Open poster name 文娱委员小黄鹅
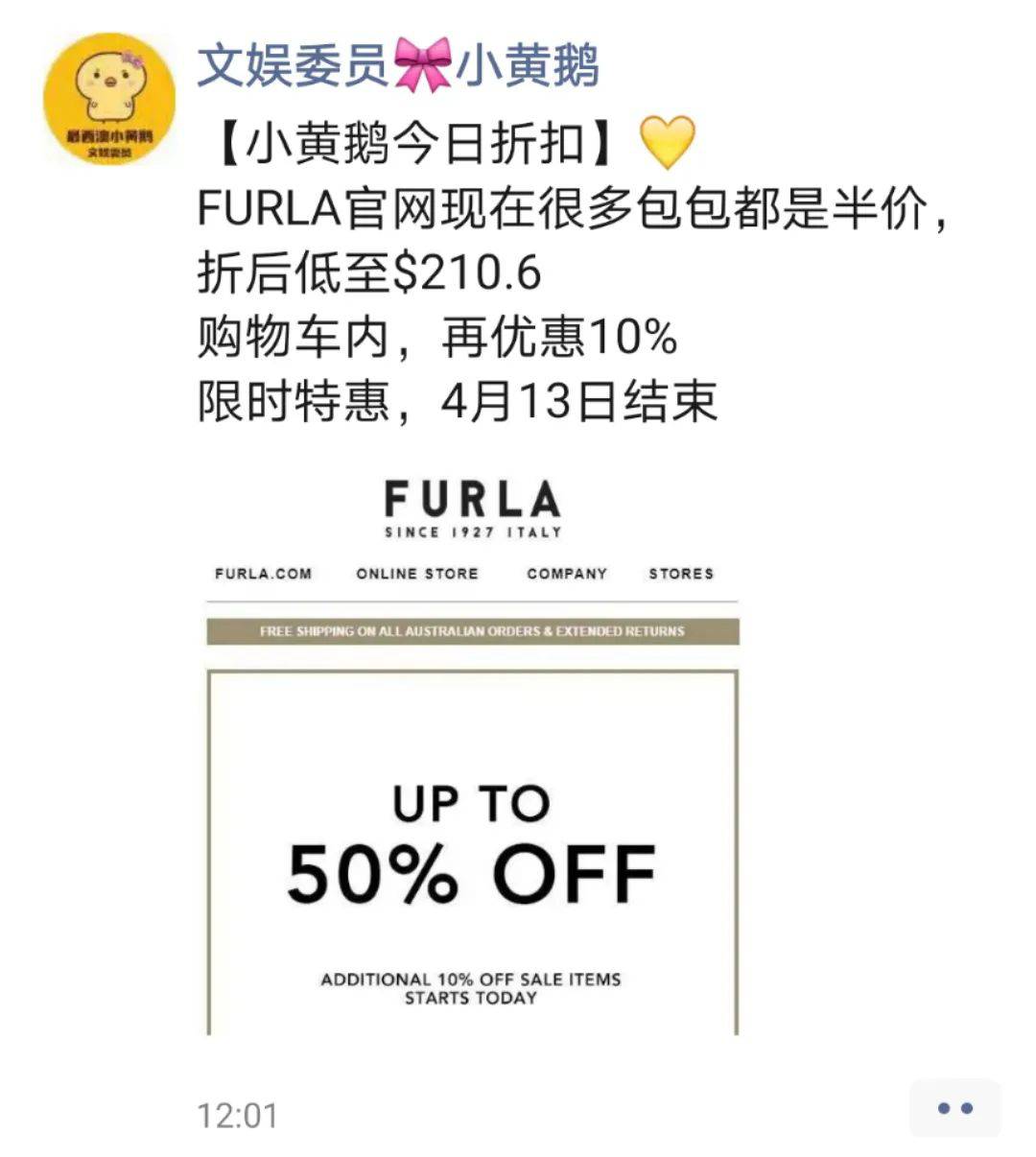This screenshot has width=1036, height=1157. [x=398, y=67]
